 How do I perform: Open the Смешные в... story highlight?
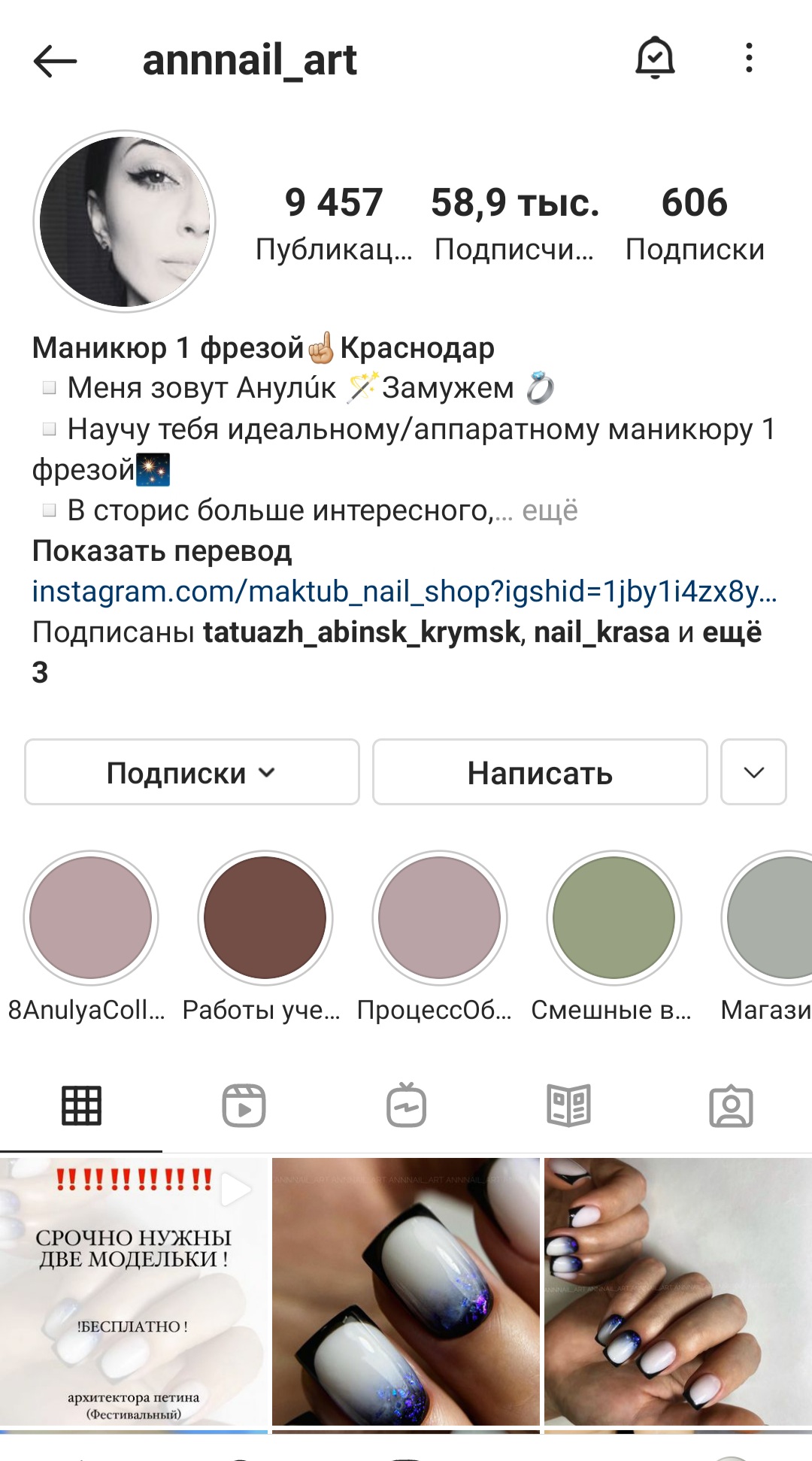tap(614, 918)
